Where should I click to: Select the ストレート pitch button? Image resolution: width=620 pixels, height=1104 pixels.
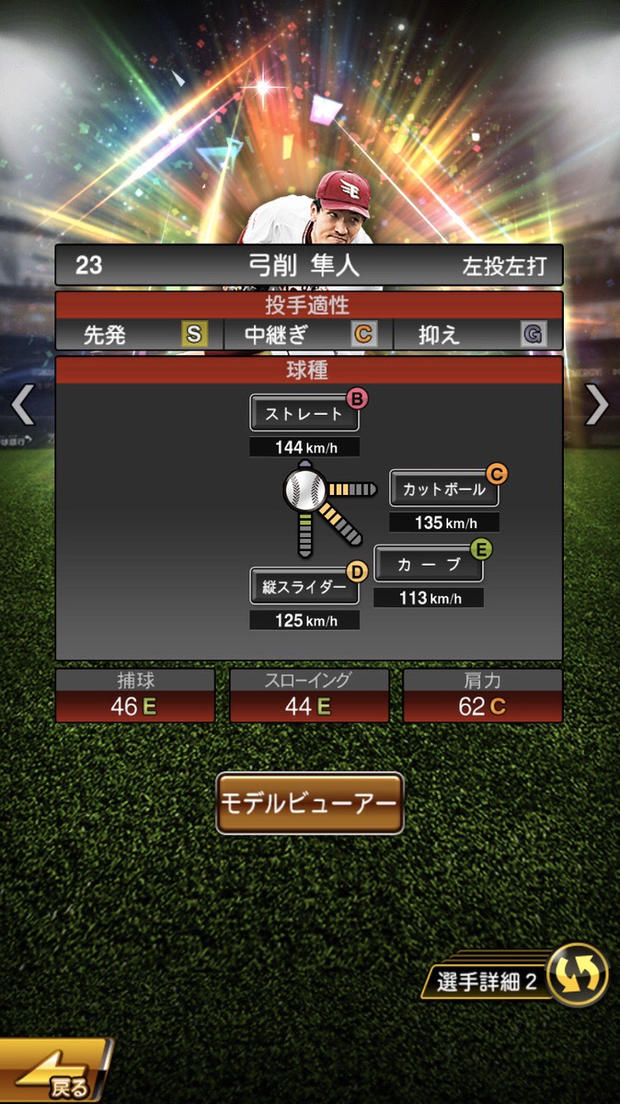304,413
